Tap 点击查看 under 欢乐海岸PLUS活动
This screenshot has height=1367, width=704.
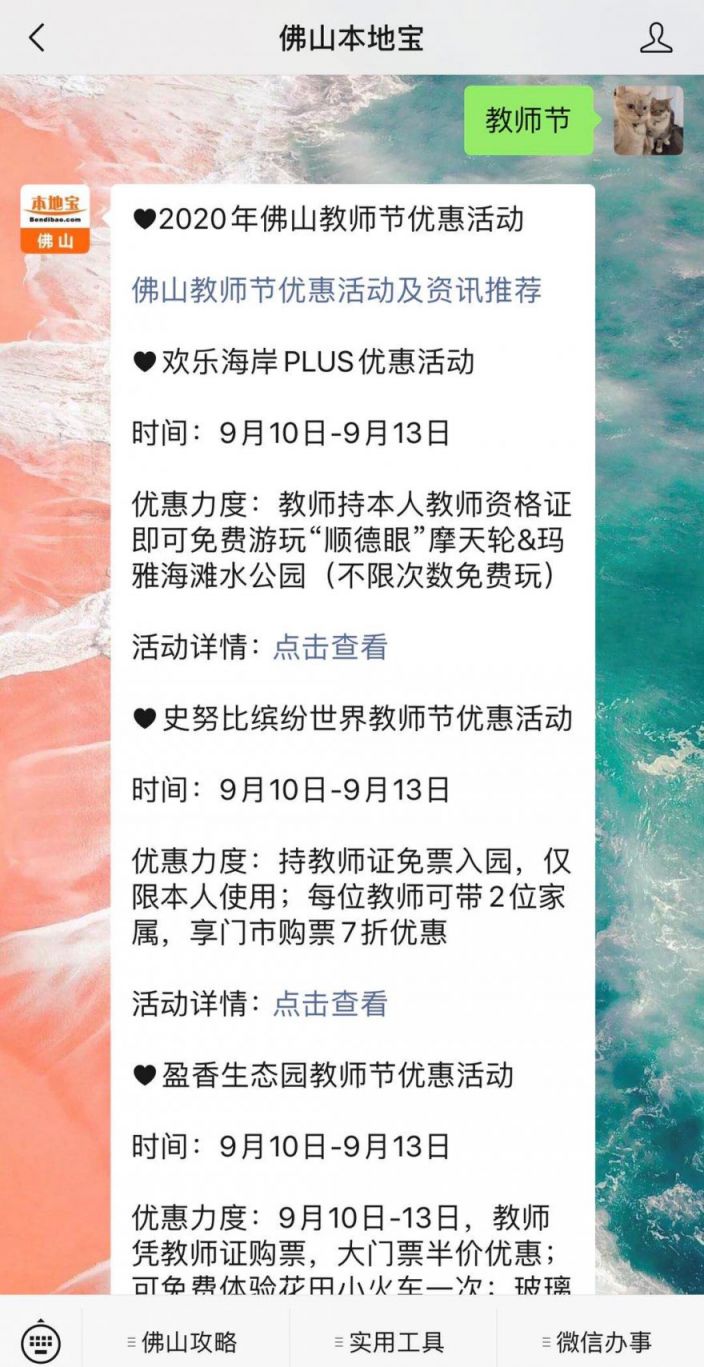330,647
